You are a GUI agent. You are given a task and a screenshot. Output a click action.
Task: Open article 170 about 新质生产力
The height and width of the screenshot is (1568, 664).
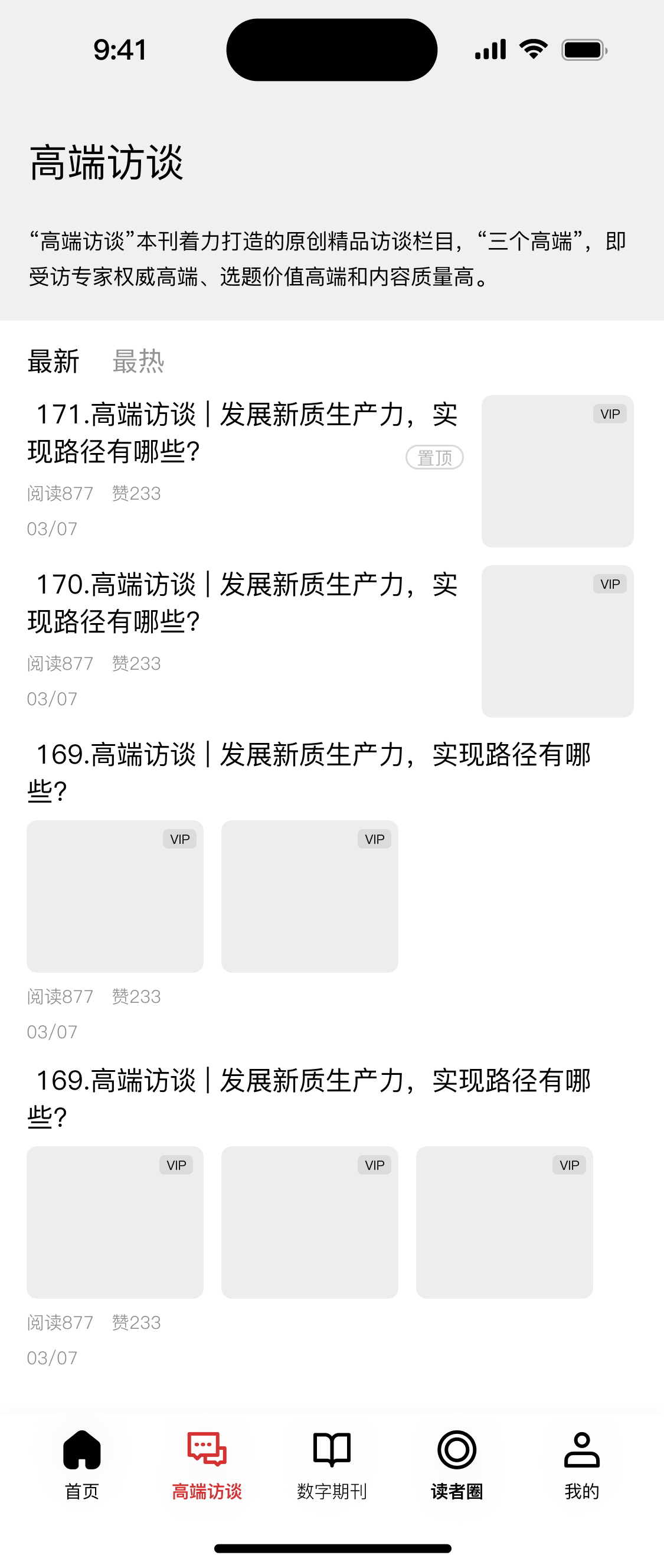242,602
